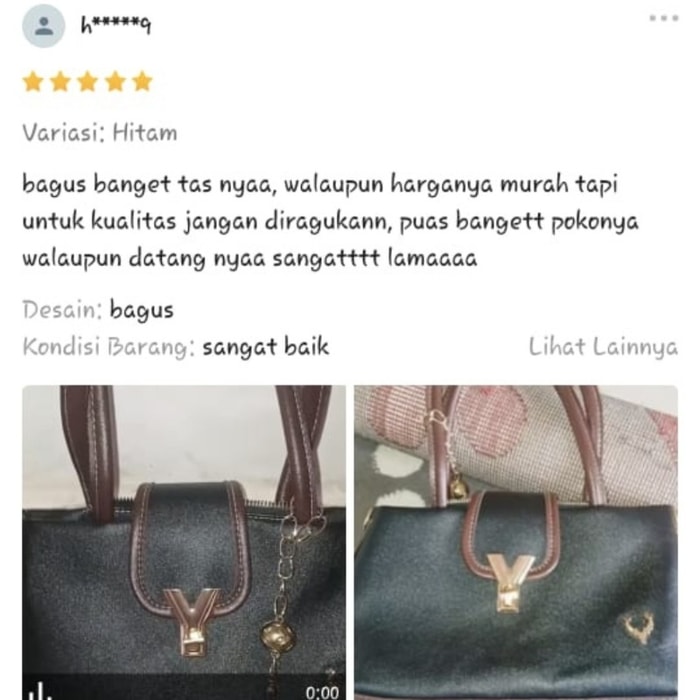Tap Lihat Lainnya to expand the review
The width and height of the screenshot is (700, 700).
[603, 347]
